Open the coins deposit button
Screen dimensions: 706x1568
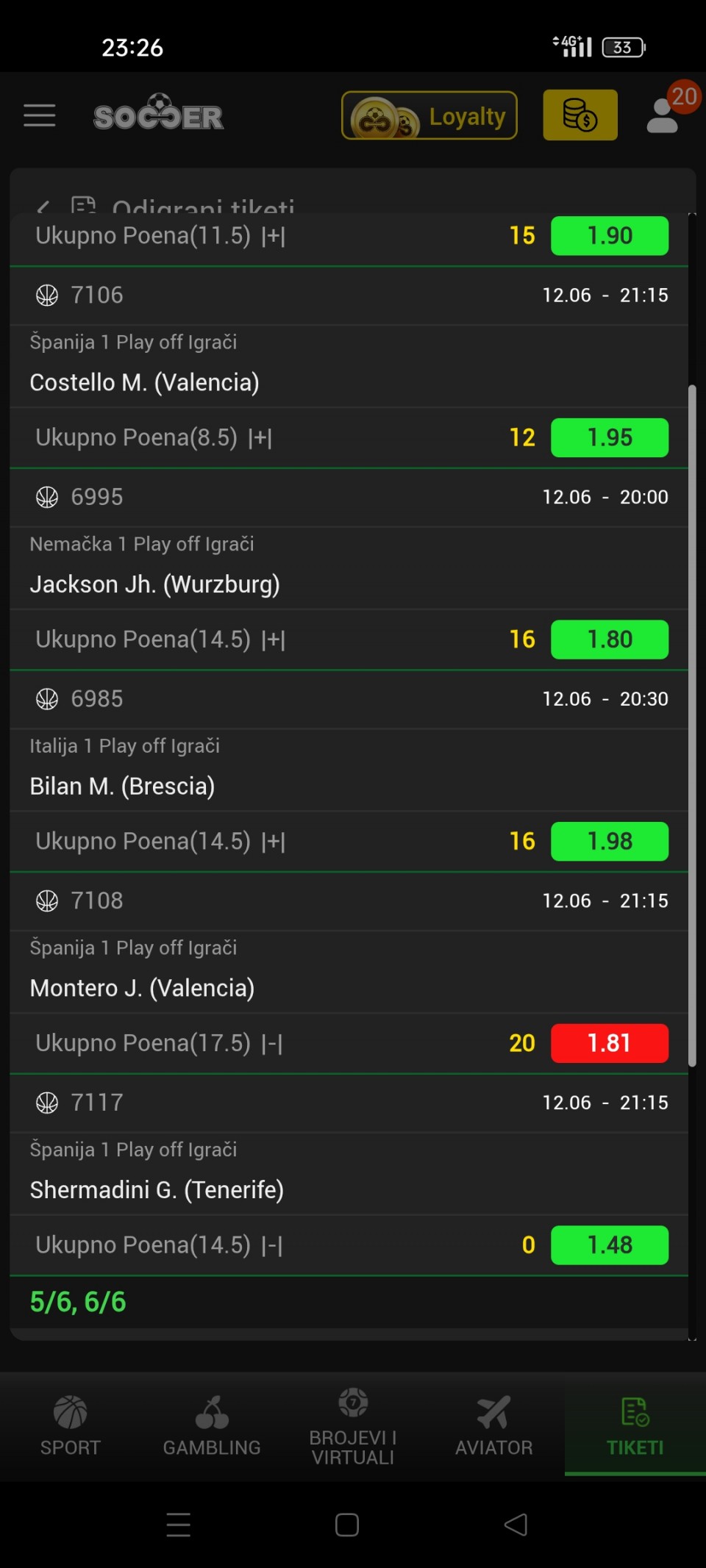pyautogui.click(x=580, y=115)
